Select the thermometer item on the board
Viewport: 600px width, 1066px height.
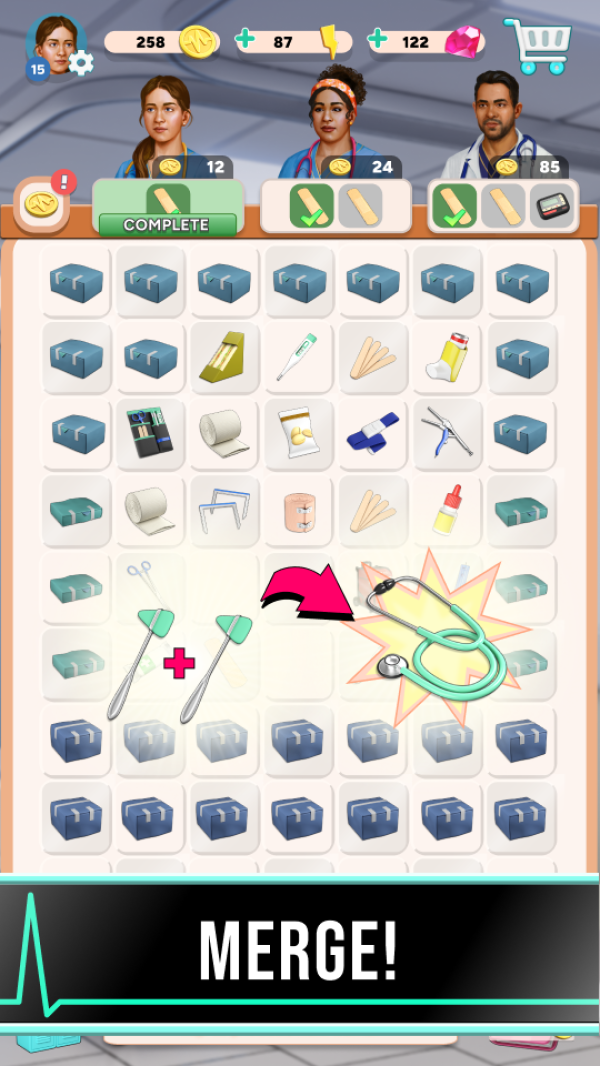click(296, 358)
